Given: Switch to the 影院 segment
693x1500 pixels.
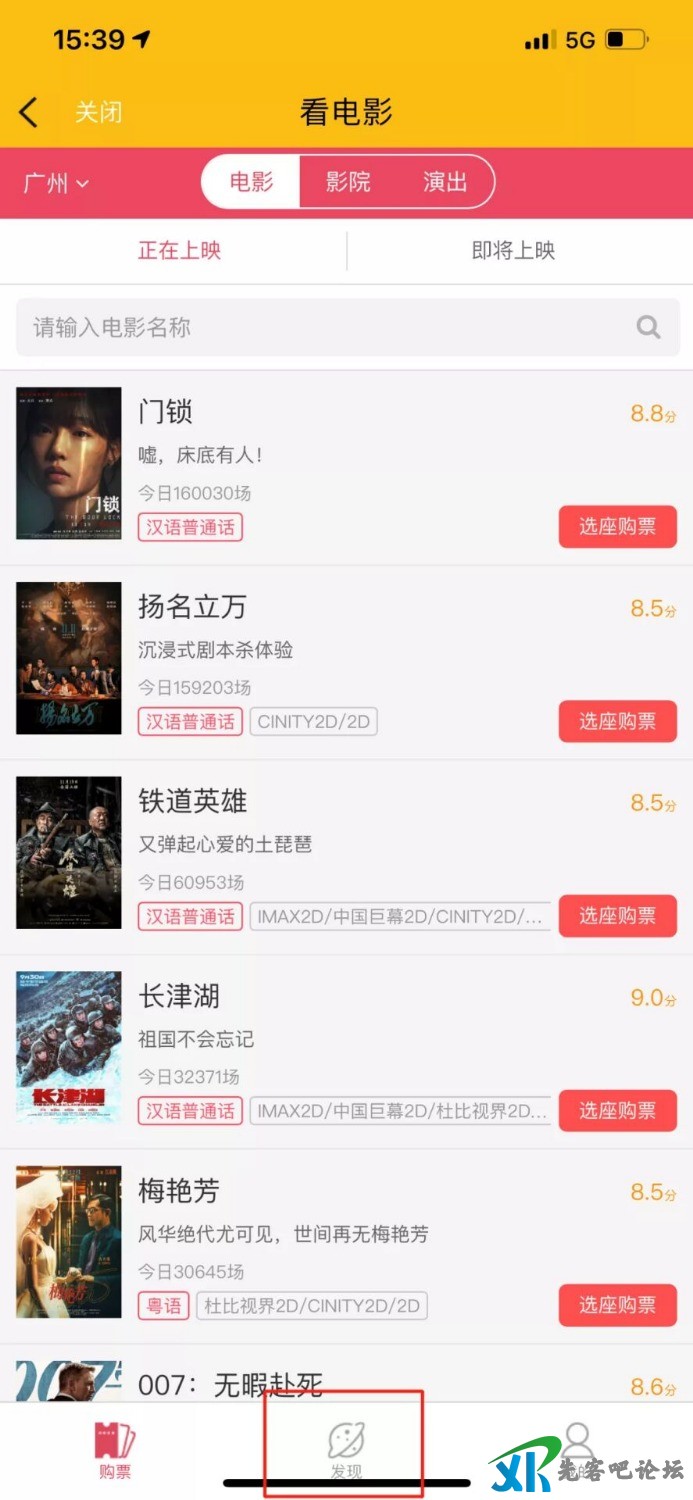Looking at the screenshot, I should coord(348,182).
